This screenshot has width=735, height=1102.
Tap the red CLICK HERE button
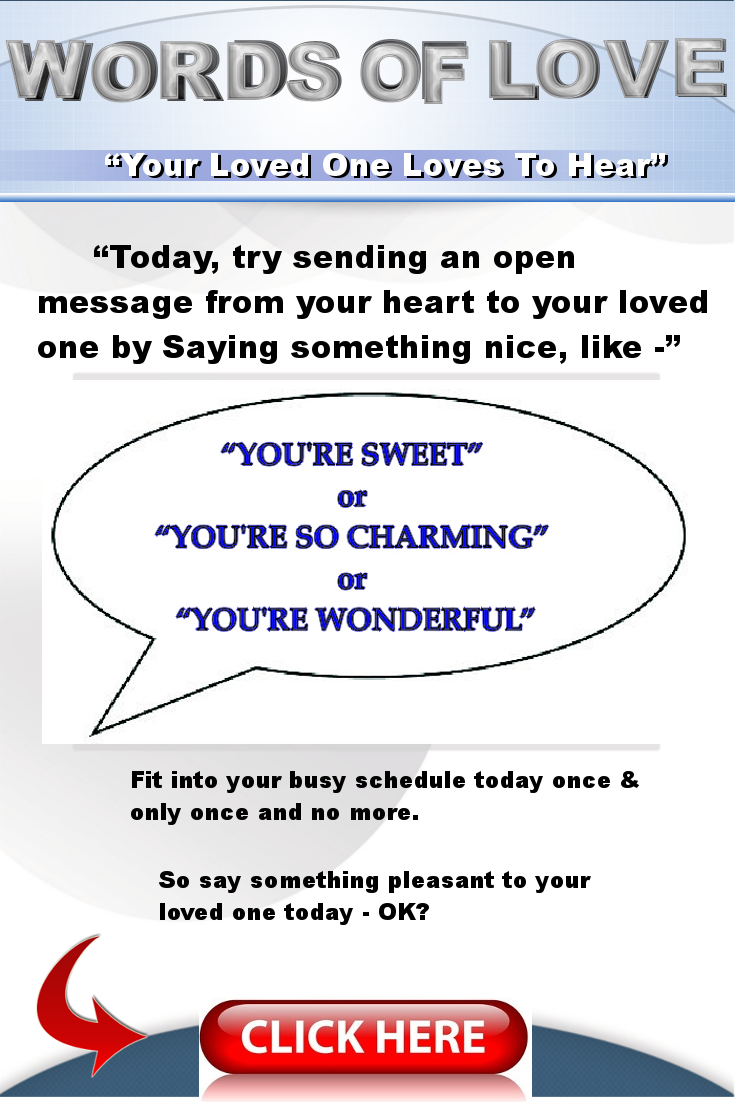(363, 1037)
